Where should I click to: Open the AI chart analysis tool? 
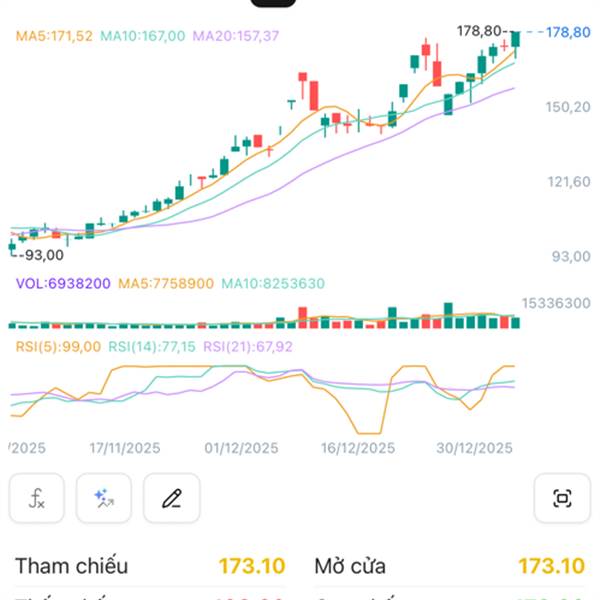coord(104,498)
